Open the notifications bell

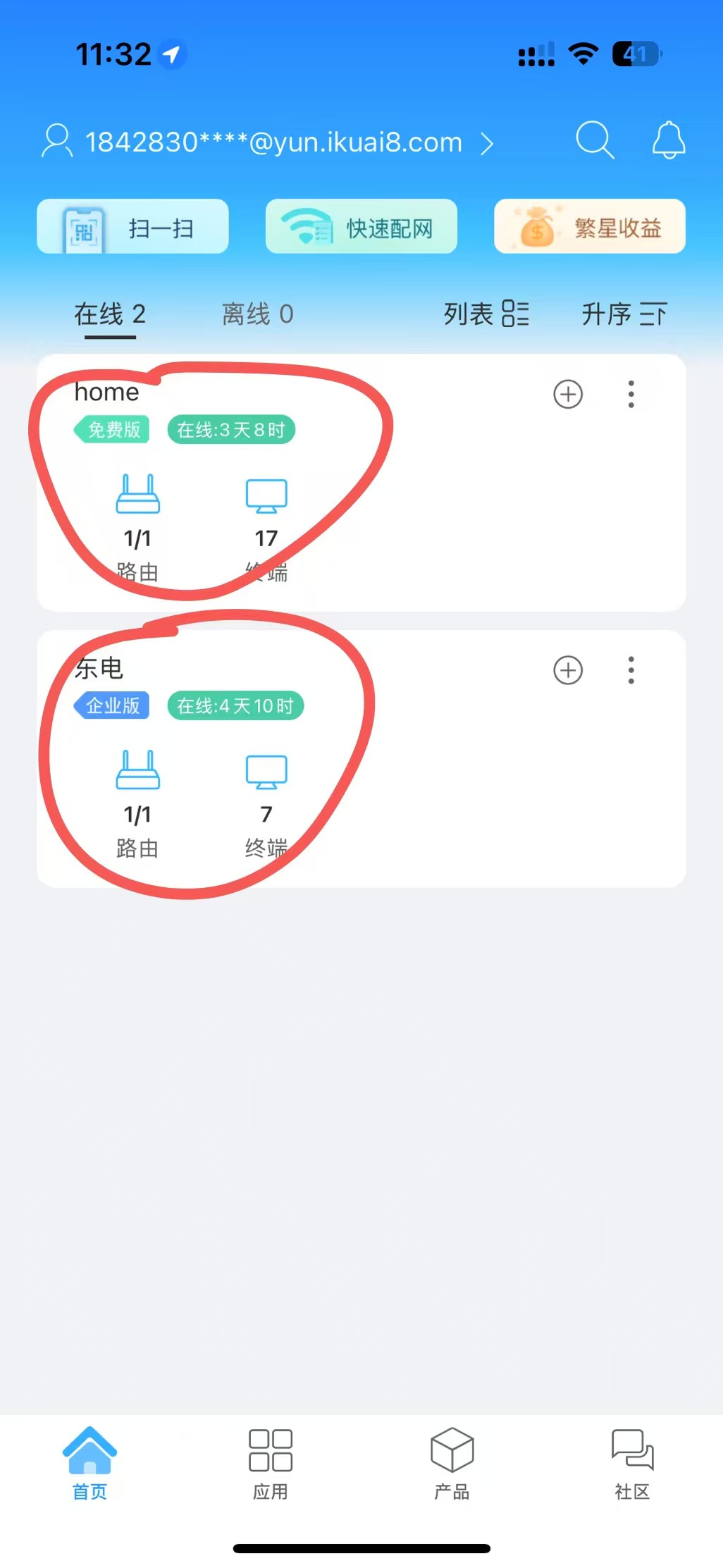point(668,140)
